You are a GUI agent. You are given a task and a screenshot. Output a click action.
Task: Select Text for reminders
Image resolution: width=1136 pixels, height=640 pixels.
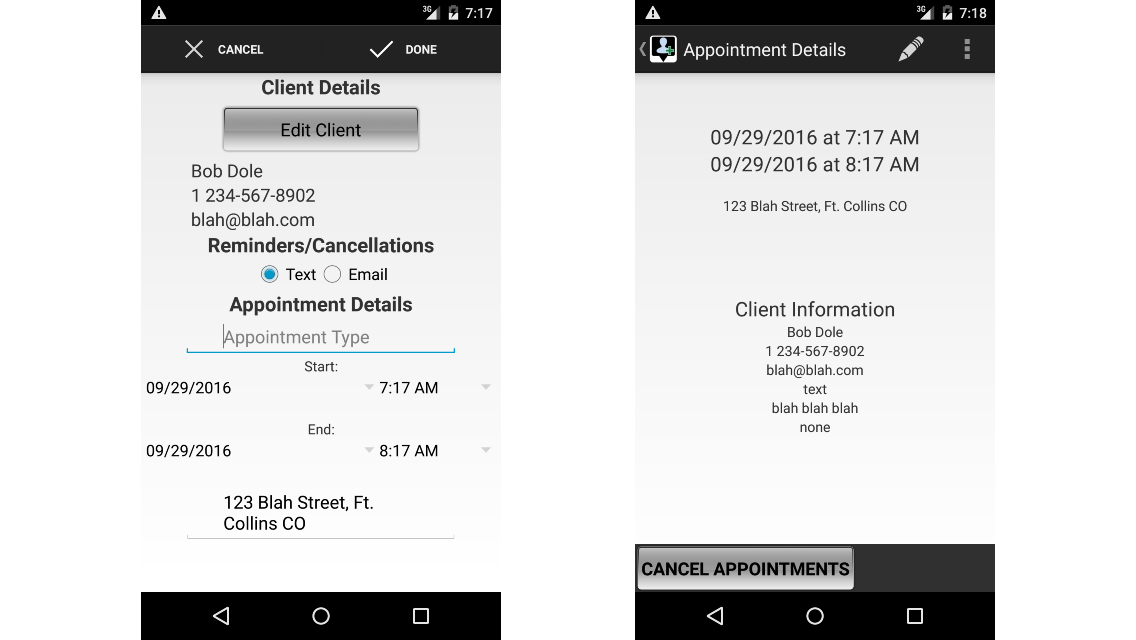[x=270, y=274]
